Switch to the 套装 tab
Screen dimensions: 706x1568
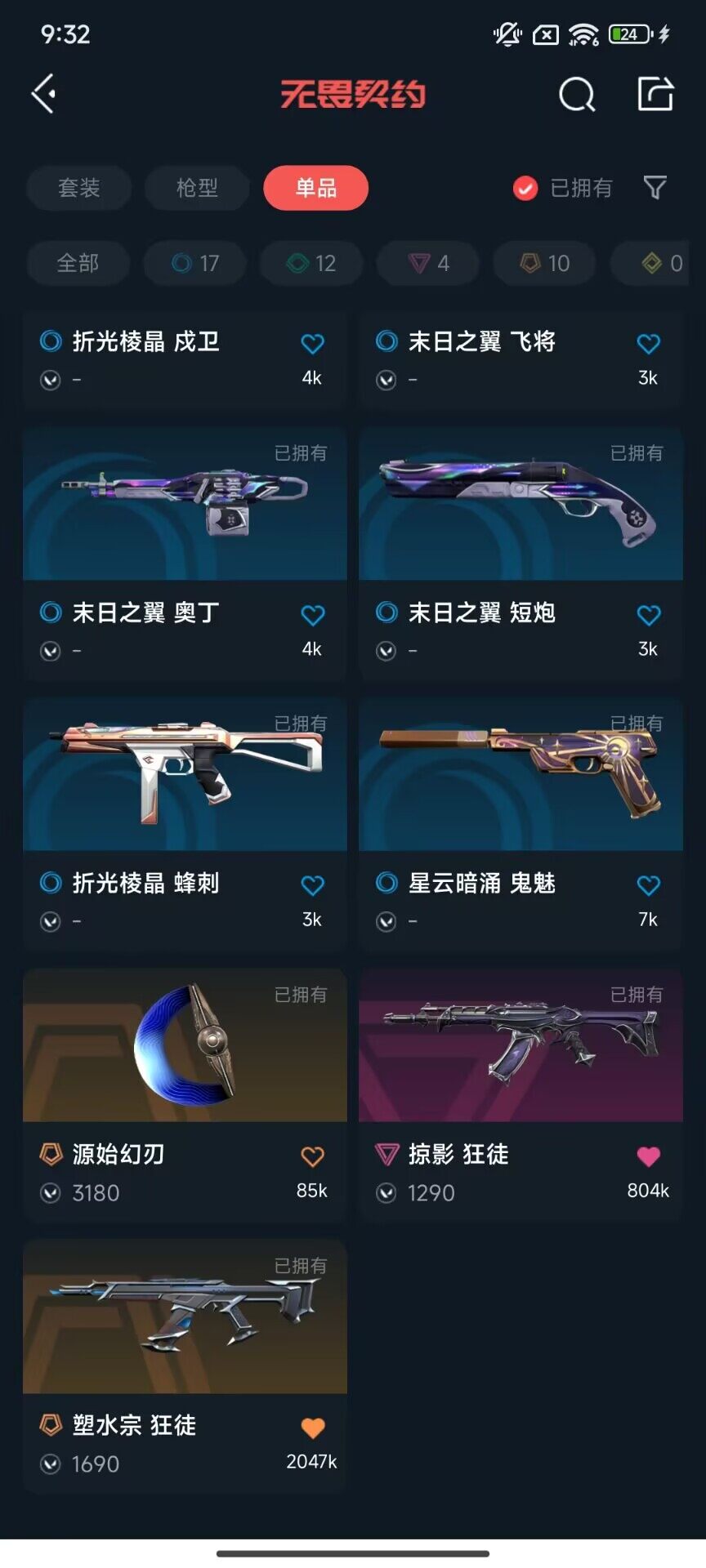pyautogui.click(x=78, y=188)
